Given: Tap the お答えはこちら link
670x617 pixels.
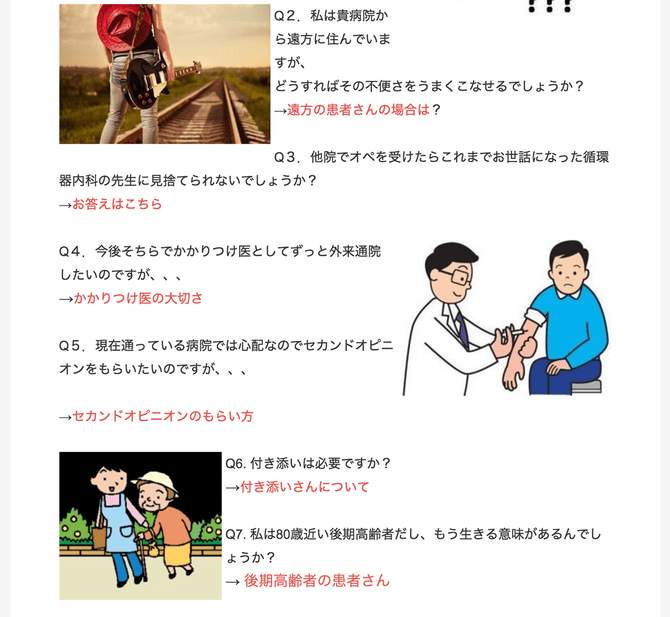Looking at the screenshot, I should 116,204.
